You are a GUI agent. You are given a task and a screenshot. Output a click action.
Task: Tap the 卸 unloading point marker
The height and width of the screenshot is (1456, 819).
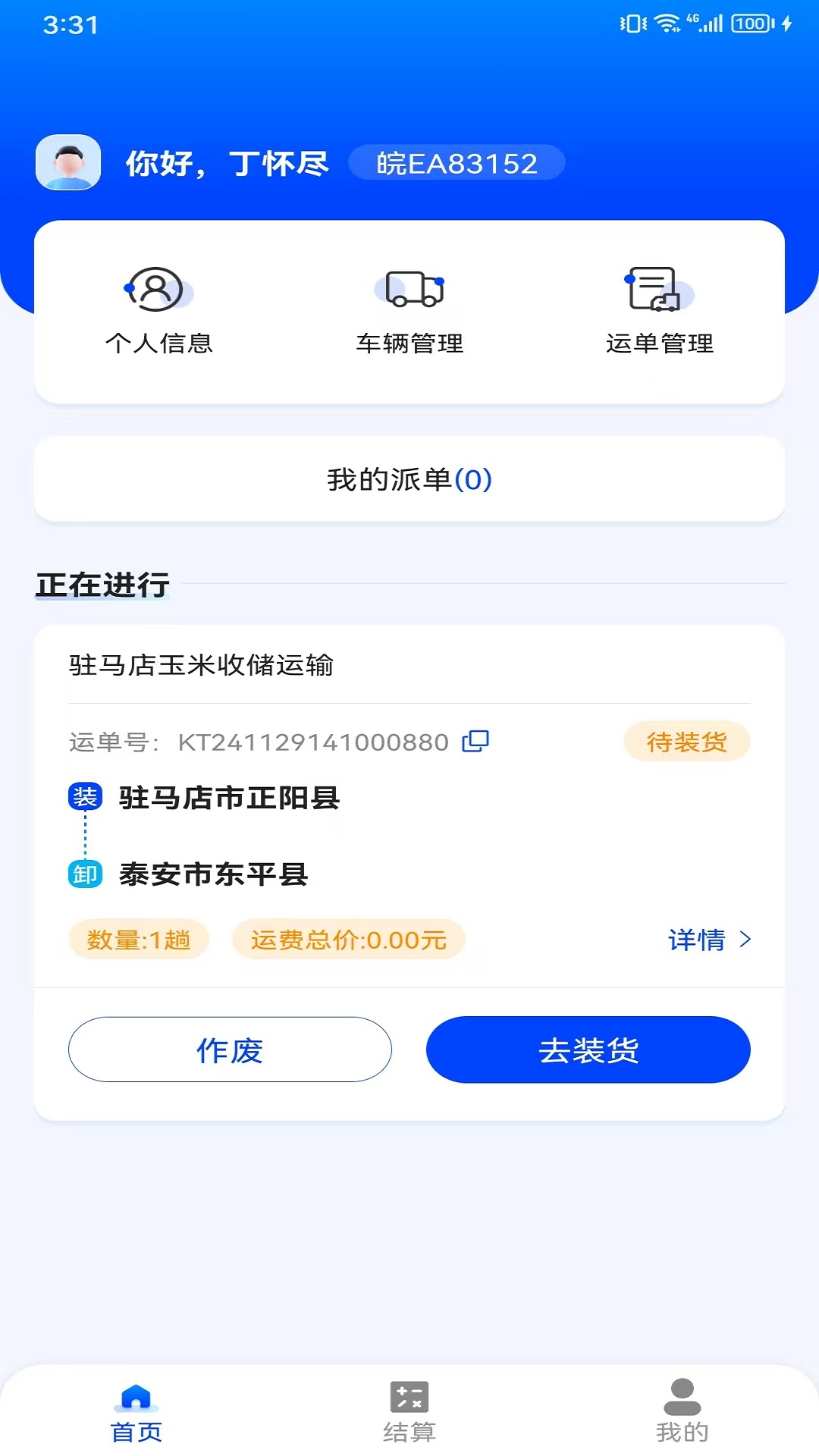86,874
